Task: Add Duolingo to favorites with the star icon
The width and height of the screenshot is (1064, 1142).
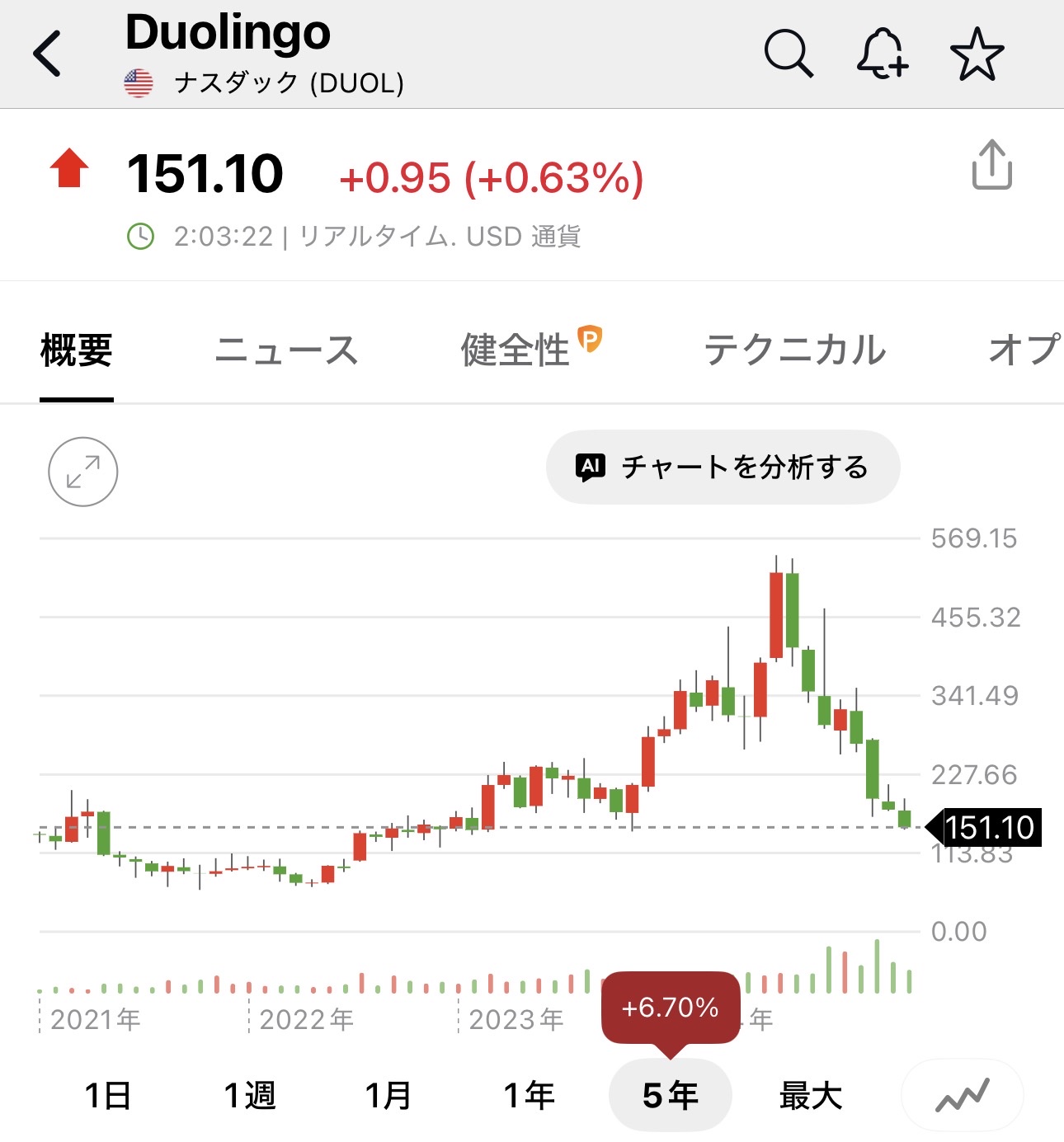Action: [977, 55]
